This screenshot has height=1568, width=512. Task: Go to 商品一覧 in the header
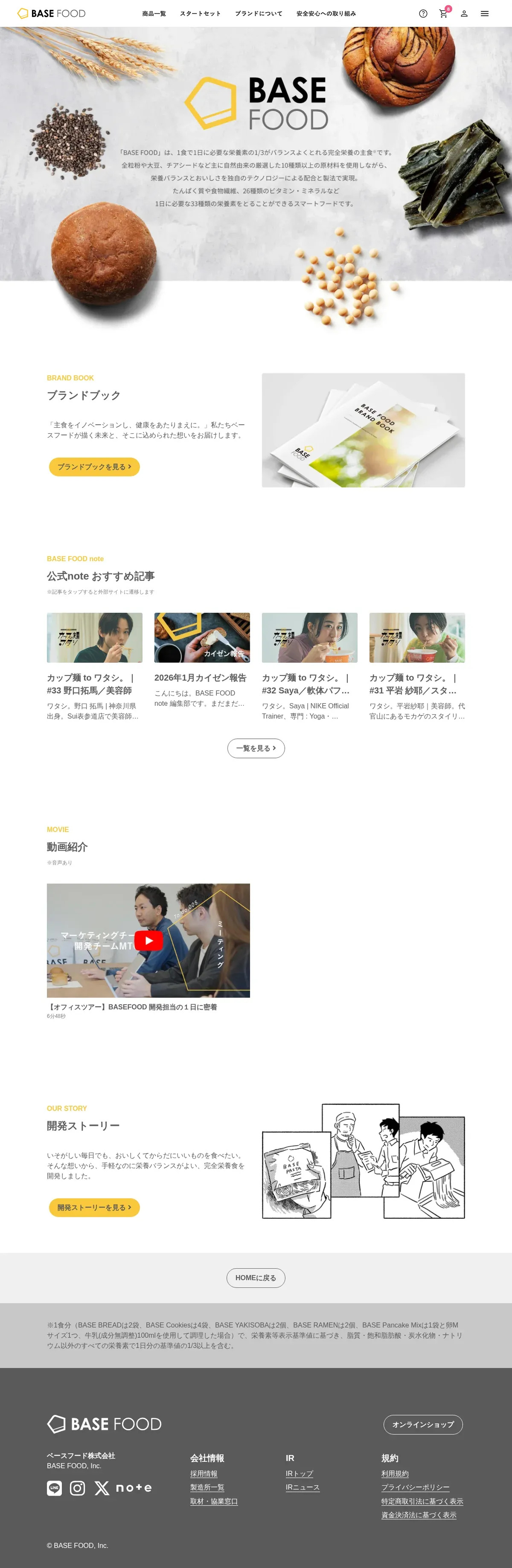[x=154, y=13]
